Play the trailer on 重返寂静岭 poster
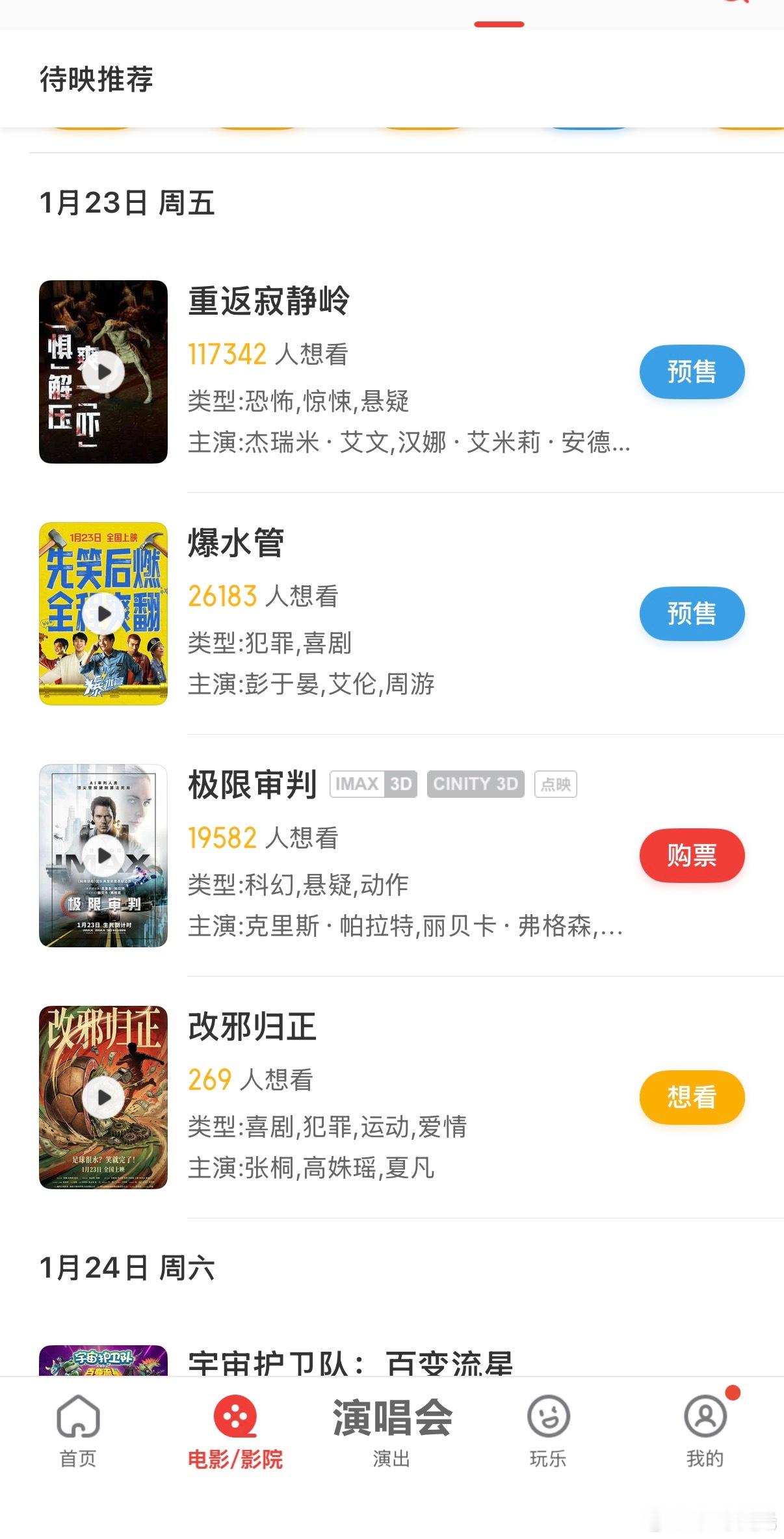The height and width of the screenshot is (1539, 784). click(103, 372)
